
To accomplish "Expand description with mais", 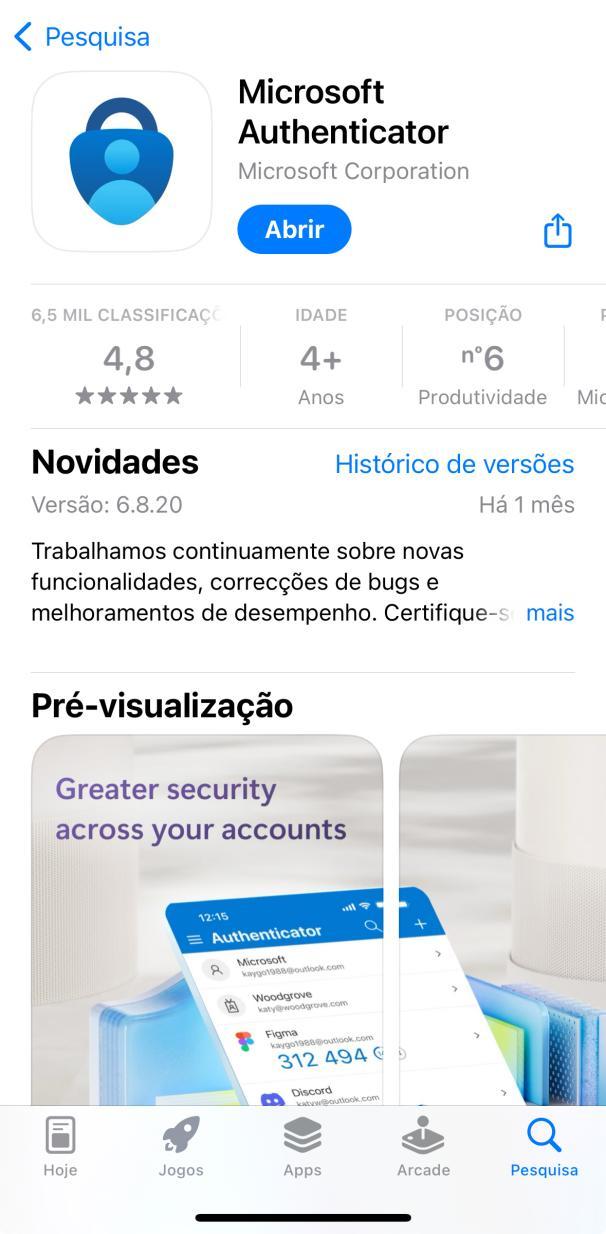I will 550,613.
